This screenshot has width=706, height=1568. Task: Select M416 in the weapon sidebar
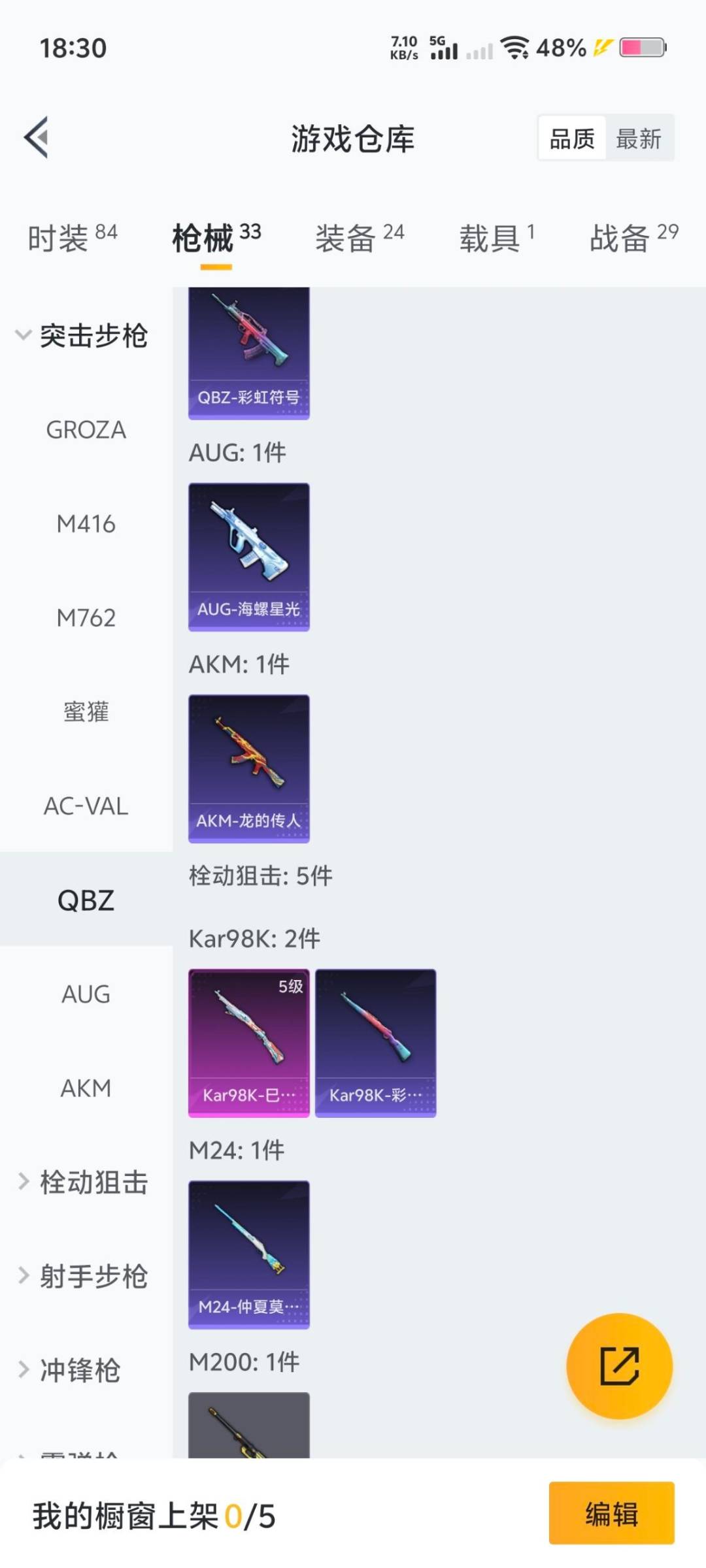click(x=86, y=523)
